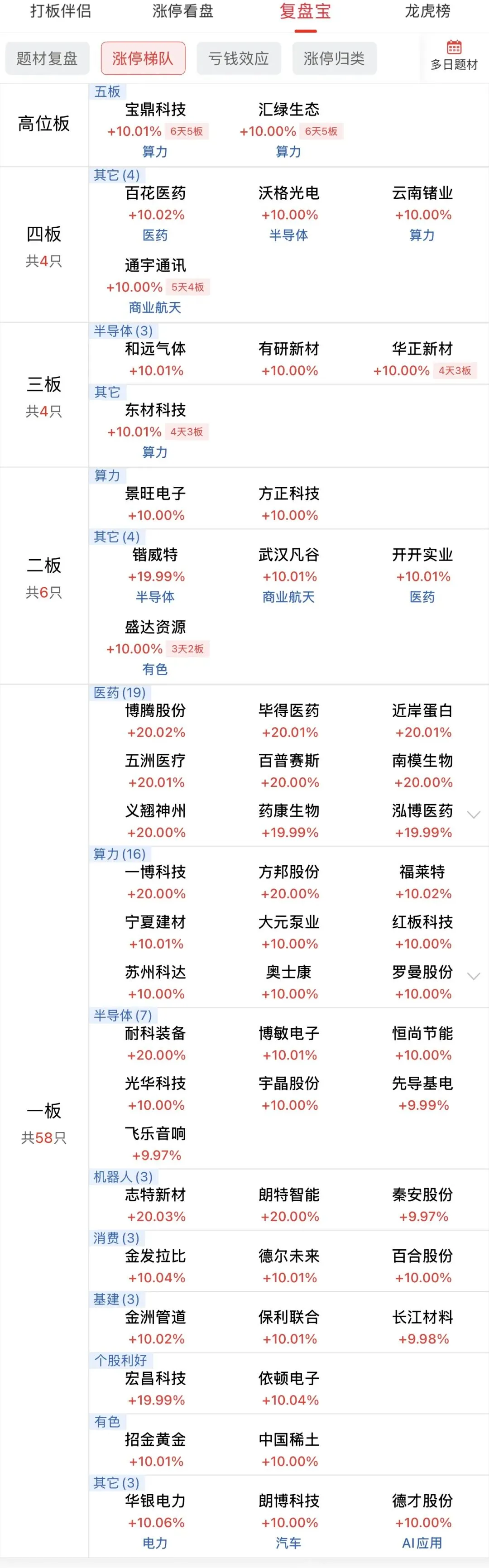Viewport: 489px width, 1568px height.
Task: Open stock 东材科技
Action: 155,410
